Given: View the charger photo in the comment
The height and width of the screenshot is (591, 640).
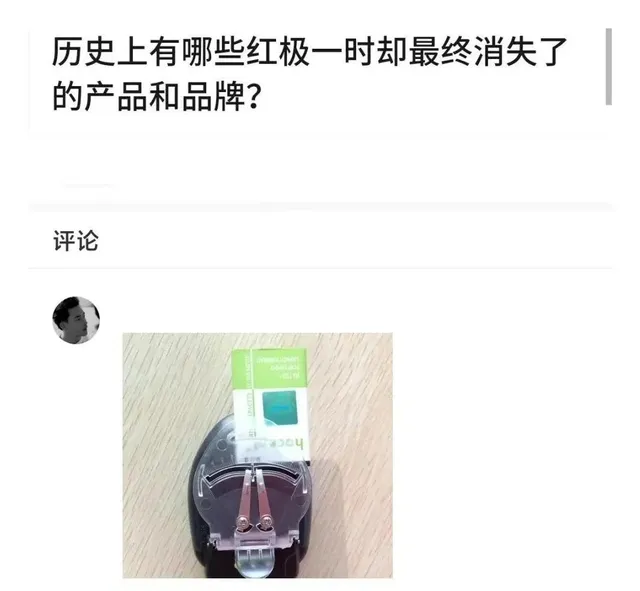Looking at the screenshot, I should (257, 455).
